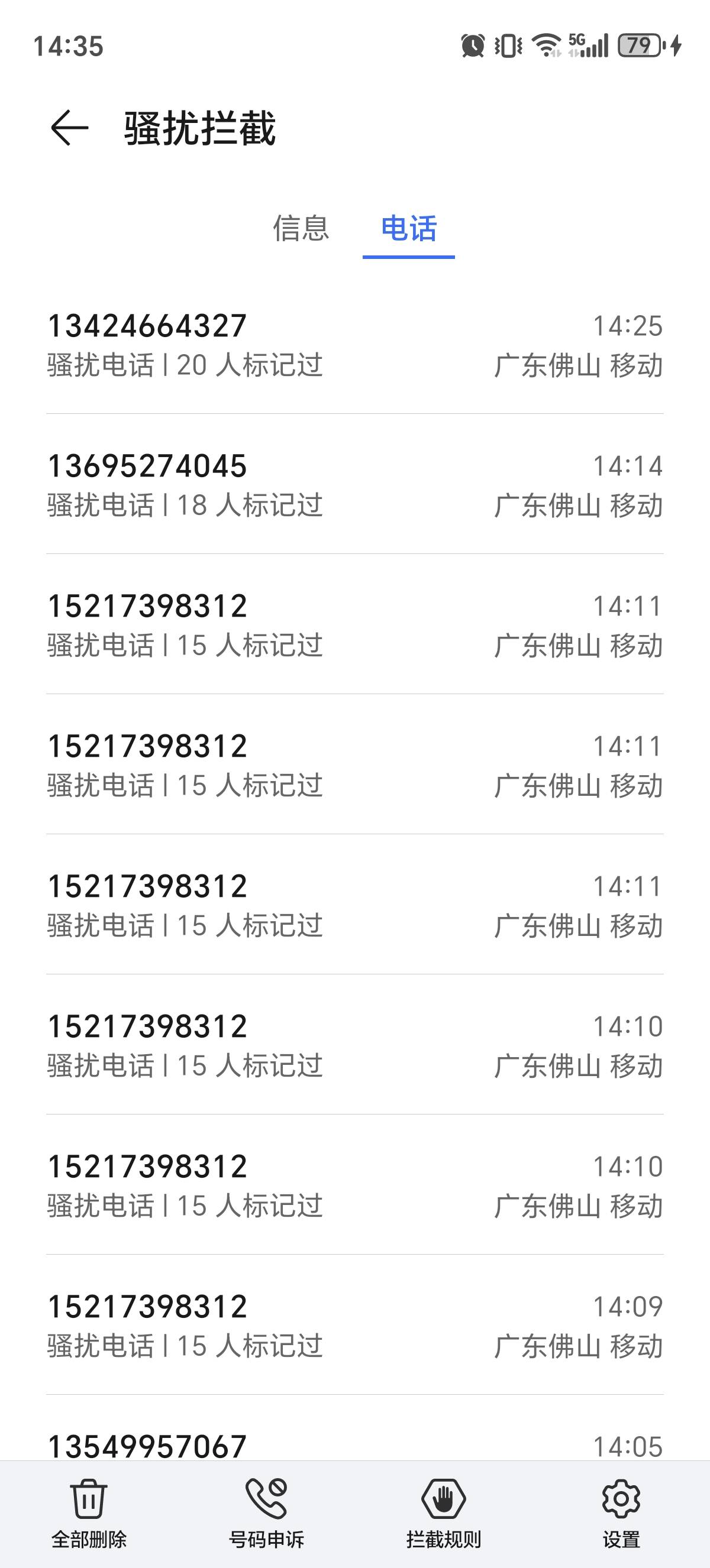Open the 14:09 call from 15217398312
Image resolution: width=710 pixels, height=1568 pixels.
355,1325
